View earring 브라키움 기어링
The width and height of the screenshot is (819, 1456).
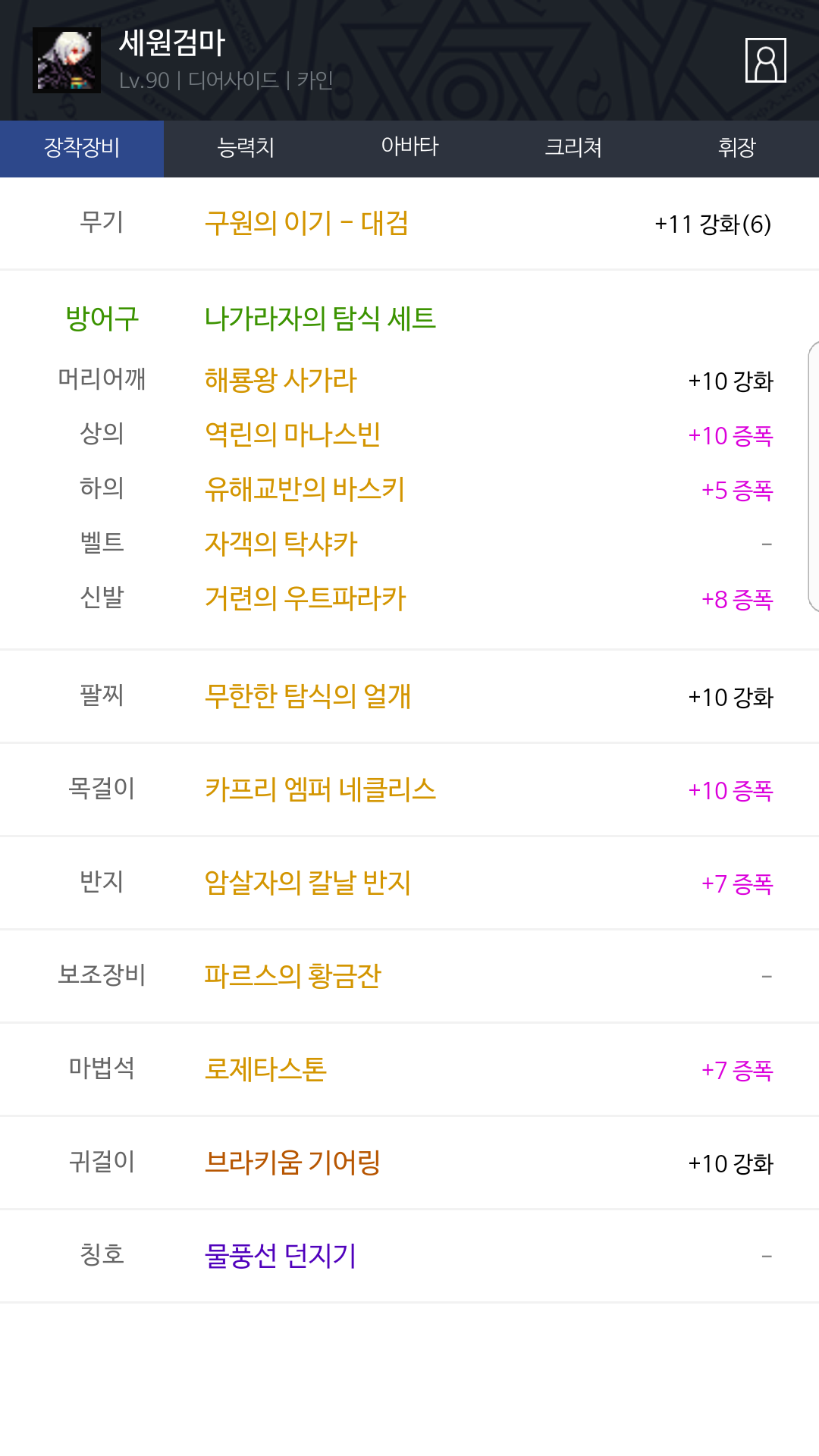(x=293, y=1163)
